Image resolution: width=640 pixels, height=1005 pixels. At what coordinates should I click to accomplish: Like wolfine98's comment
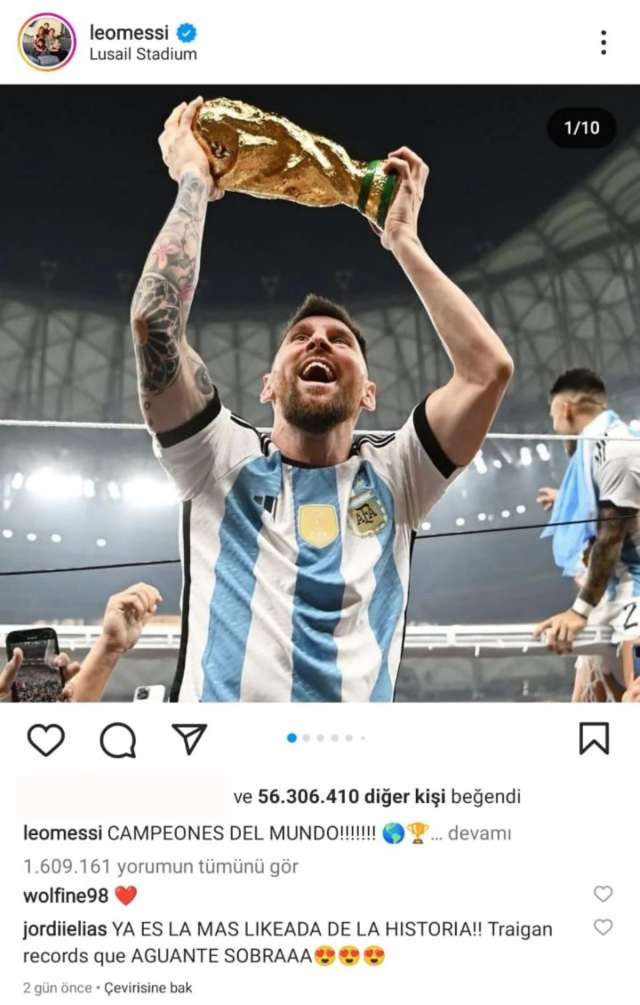[603, 894]
